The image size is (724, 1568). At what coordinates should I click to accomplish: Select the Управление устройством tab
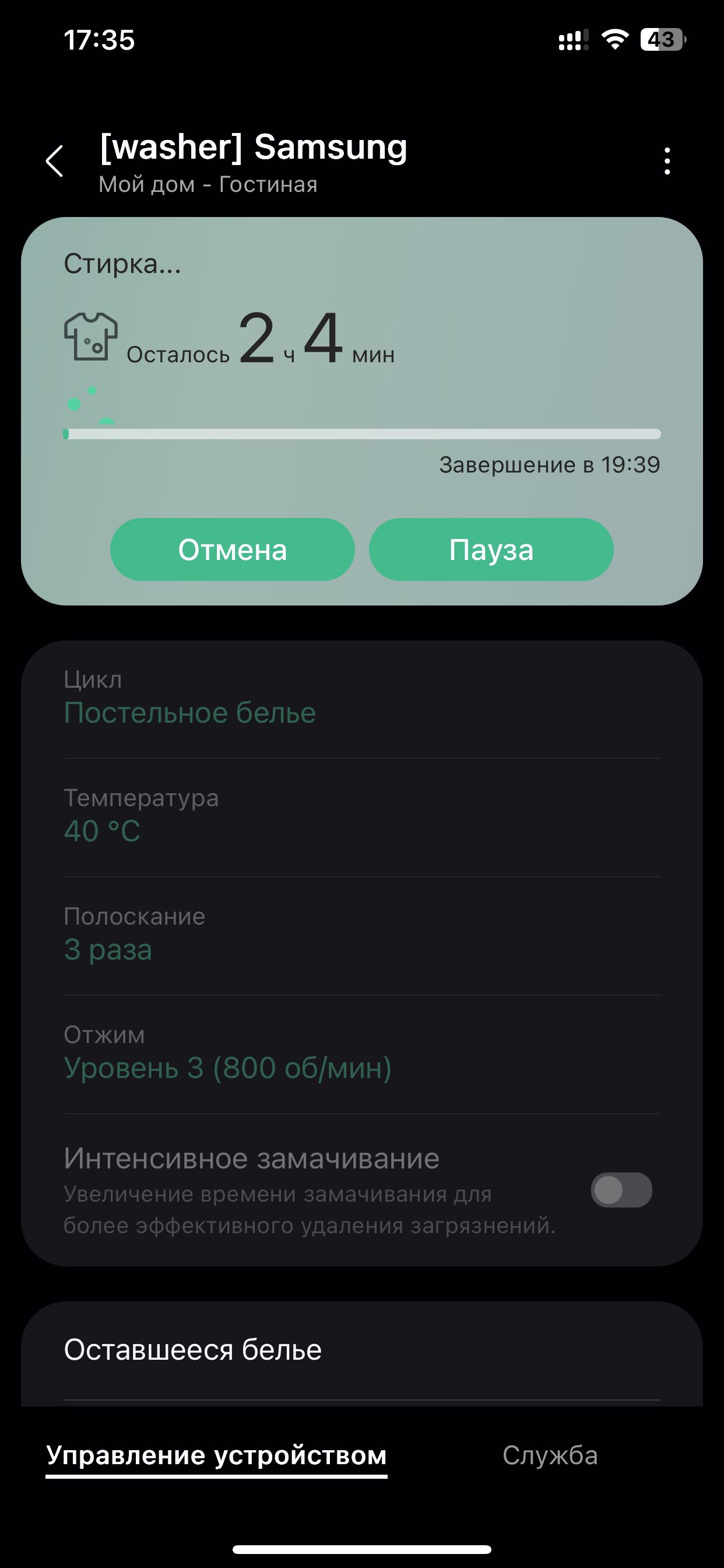tap(217, 1455)
